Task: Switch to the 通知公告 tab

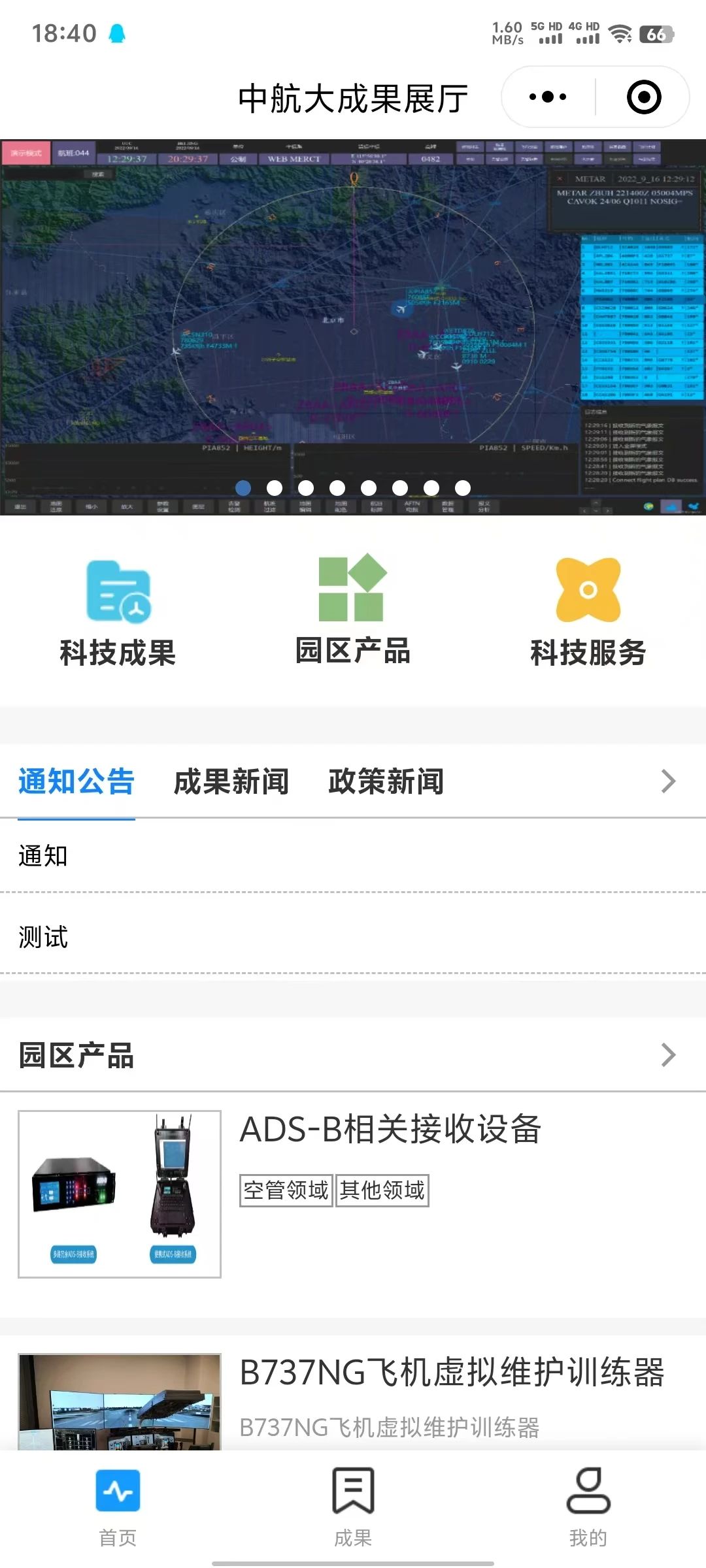Action: click(76, 781)
